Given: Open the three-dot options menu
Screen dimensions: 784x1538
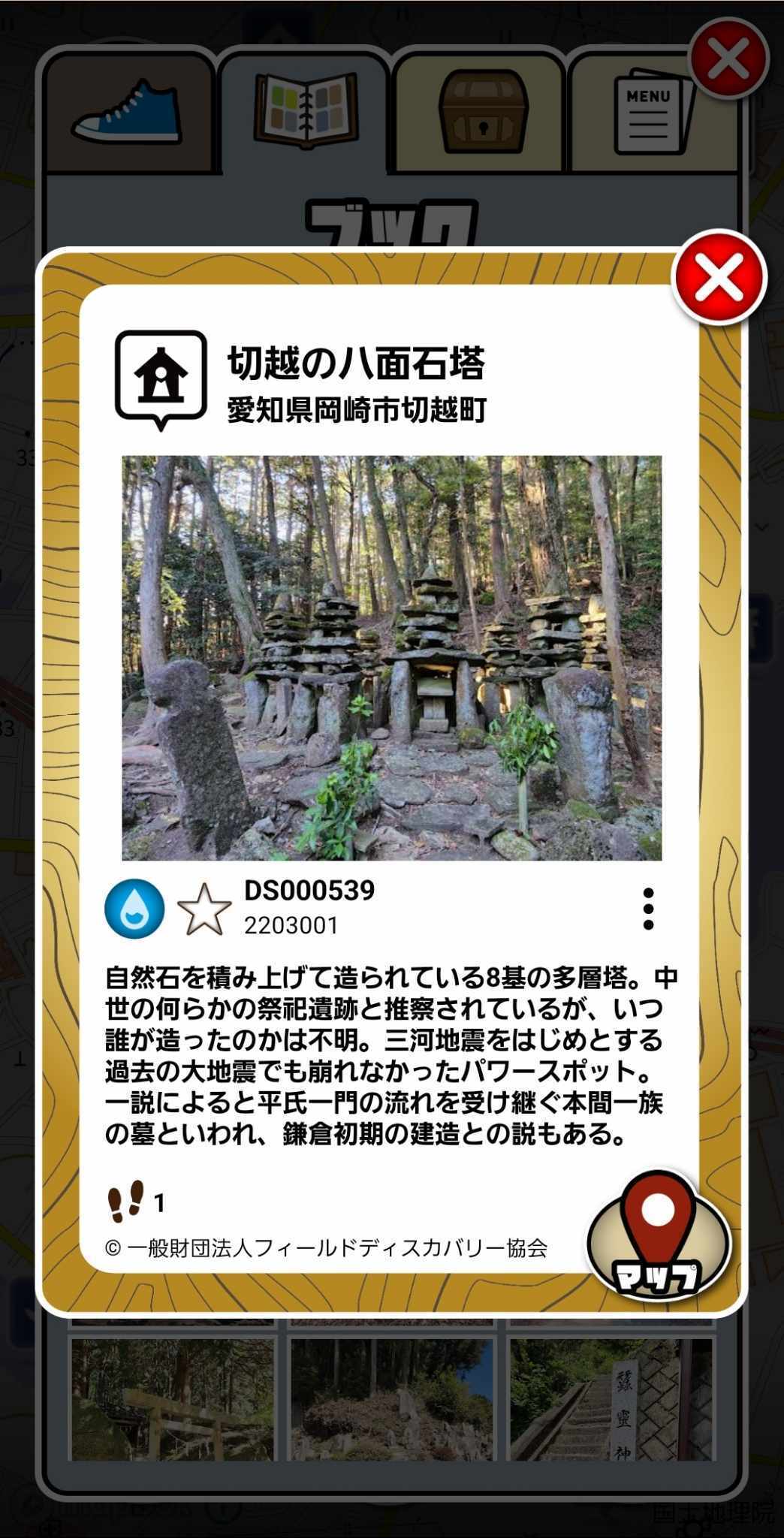Looking at the screenshot, I should pos(648,909).
